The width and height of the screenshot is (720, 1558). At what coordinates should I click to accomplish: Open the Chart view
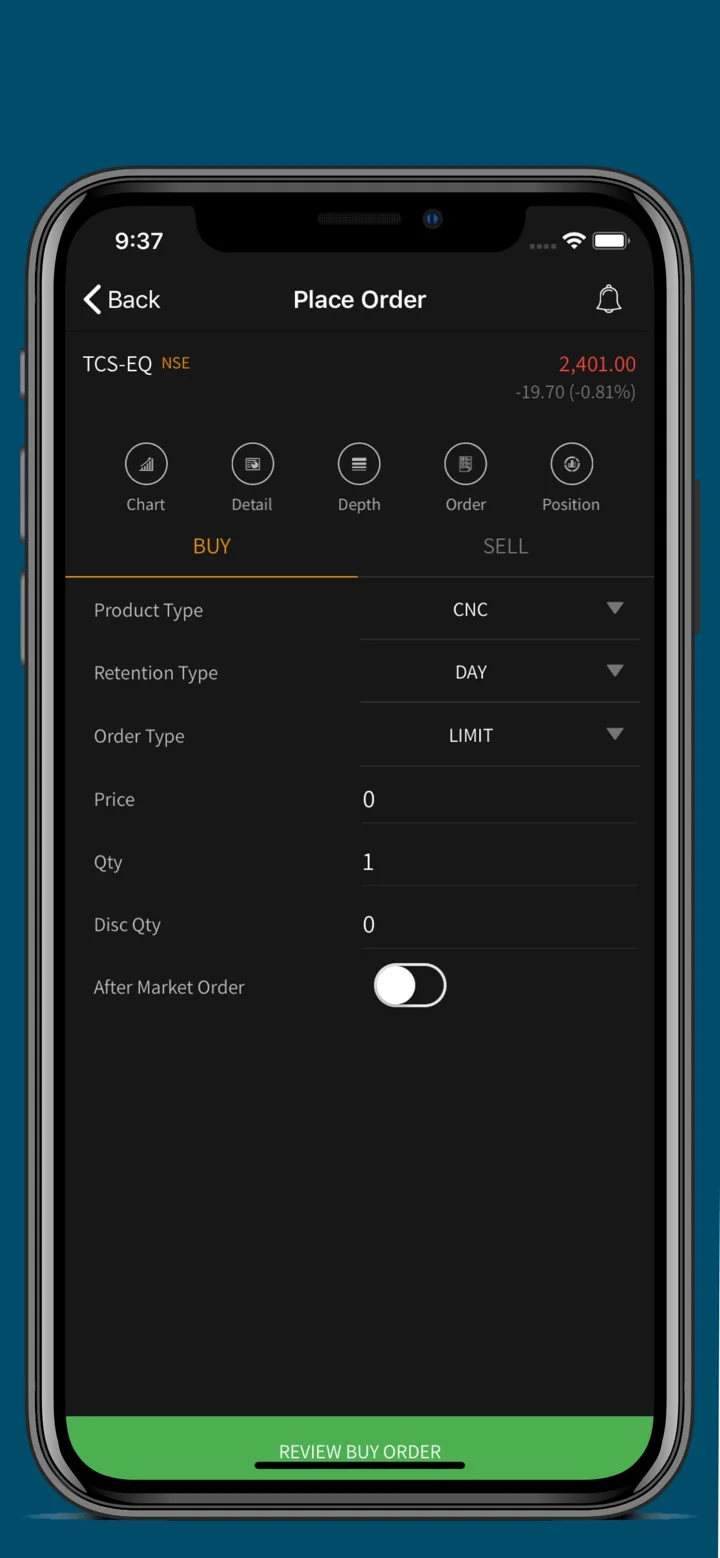click(146, 477)
